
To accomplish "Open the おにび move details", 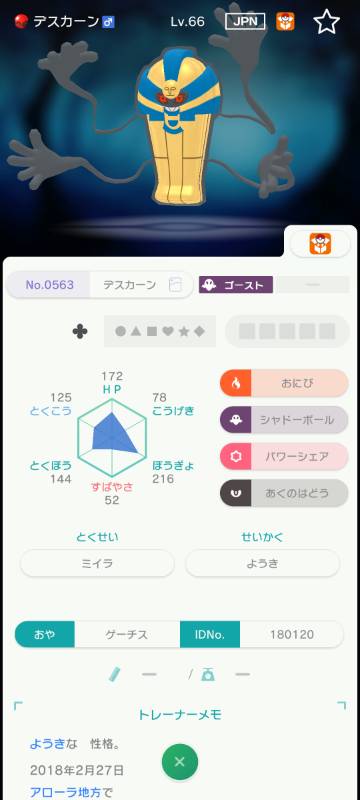I will pyautogui.click(x=284, y=383).
